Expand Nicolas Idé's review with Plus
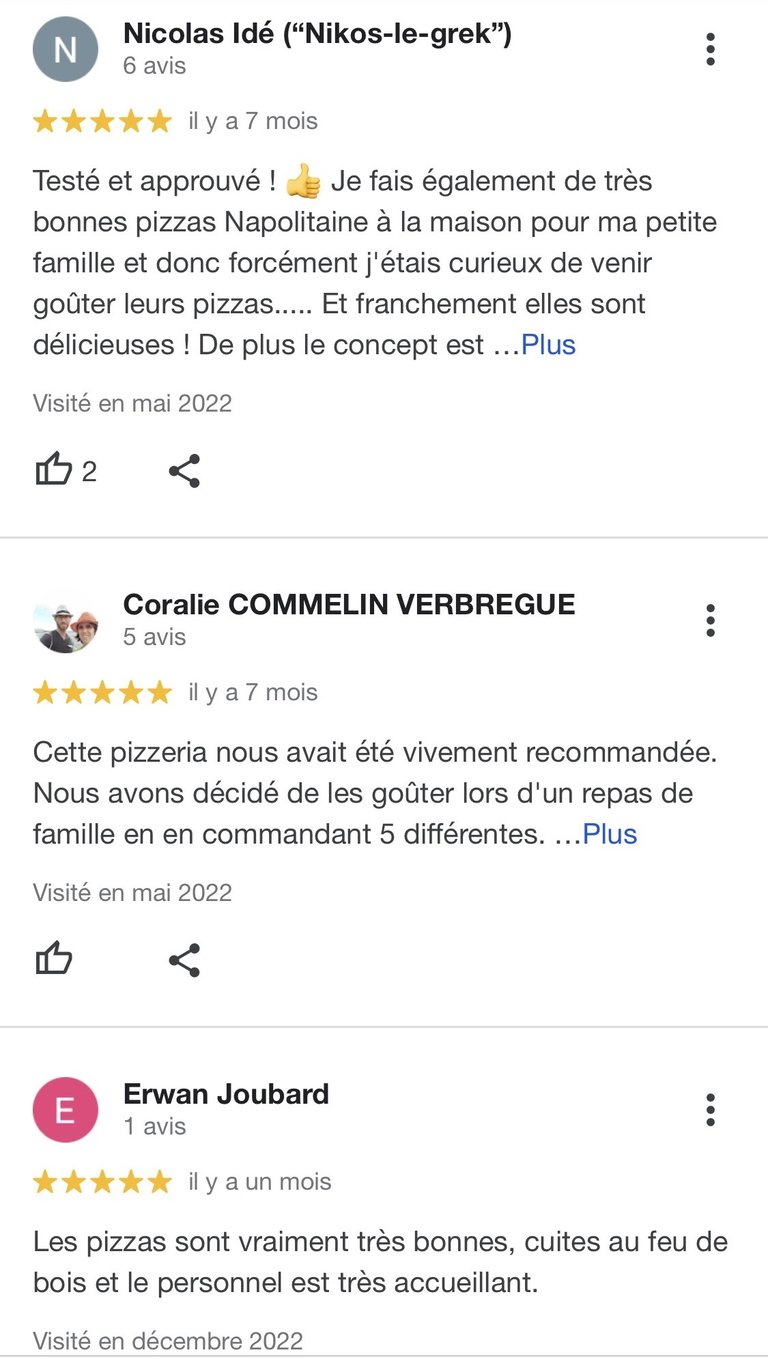 pyautogui.click(x=549, y=345)
